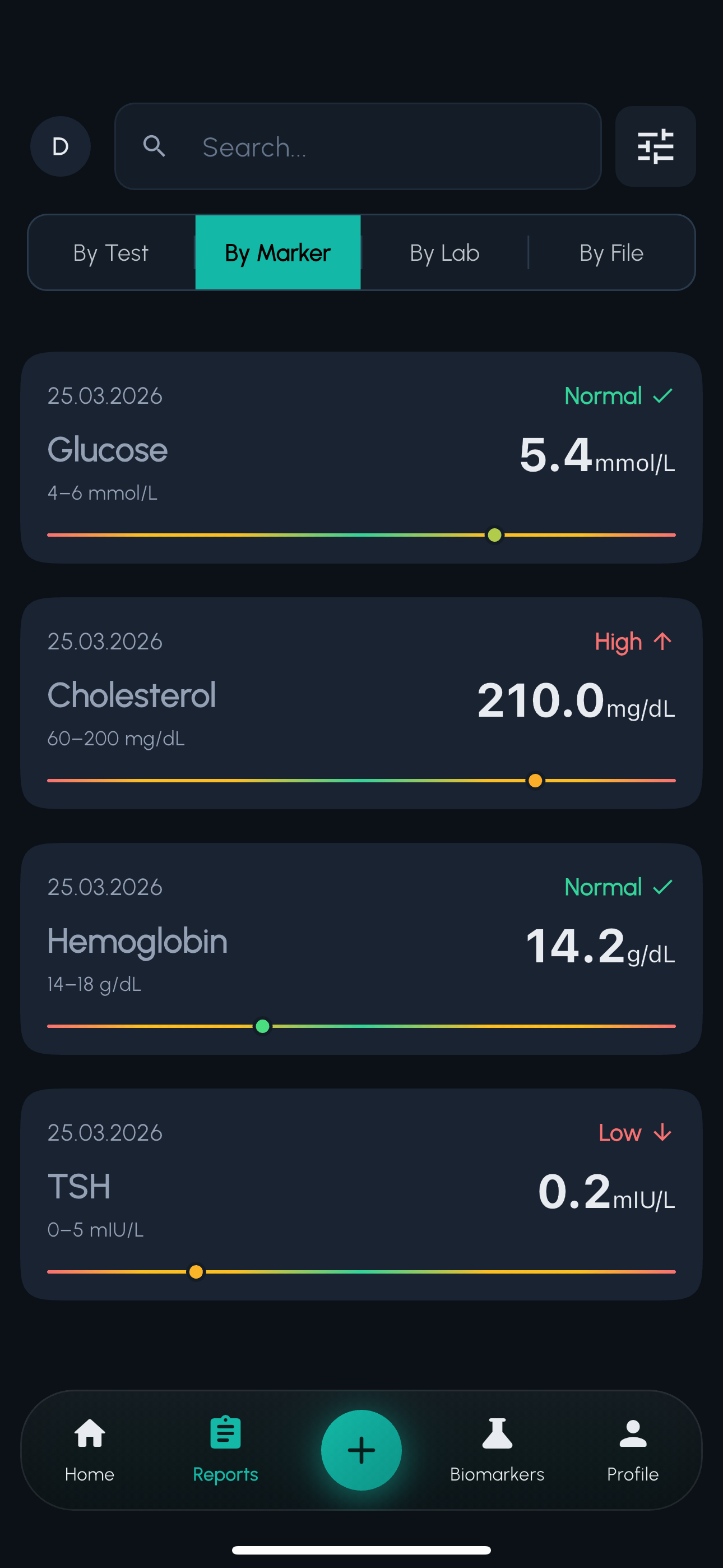This screenshot has width=723, height=1568.
Task: Tap the red up arrow on Cholesterol card
Action: click(x=662, y=641)
